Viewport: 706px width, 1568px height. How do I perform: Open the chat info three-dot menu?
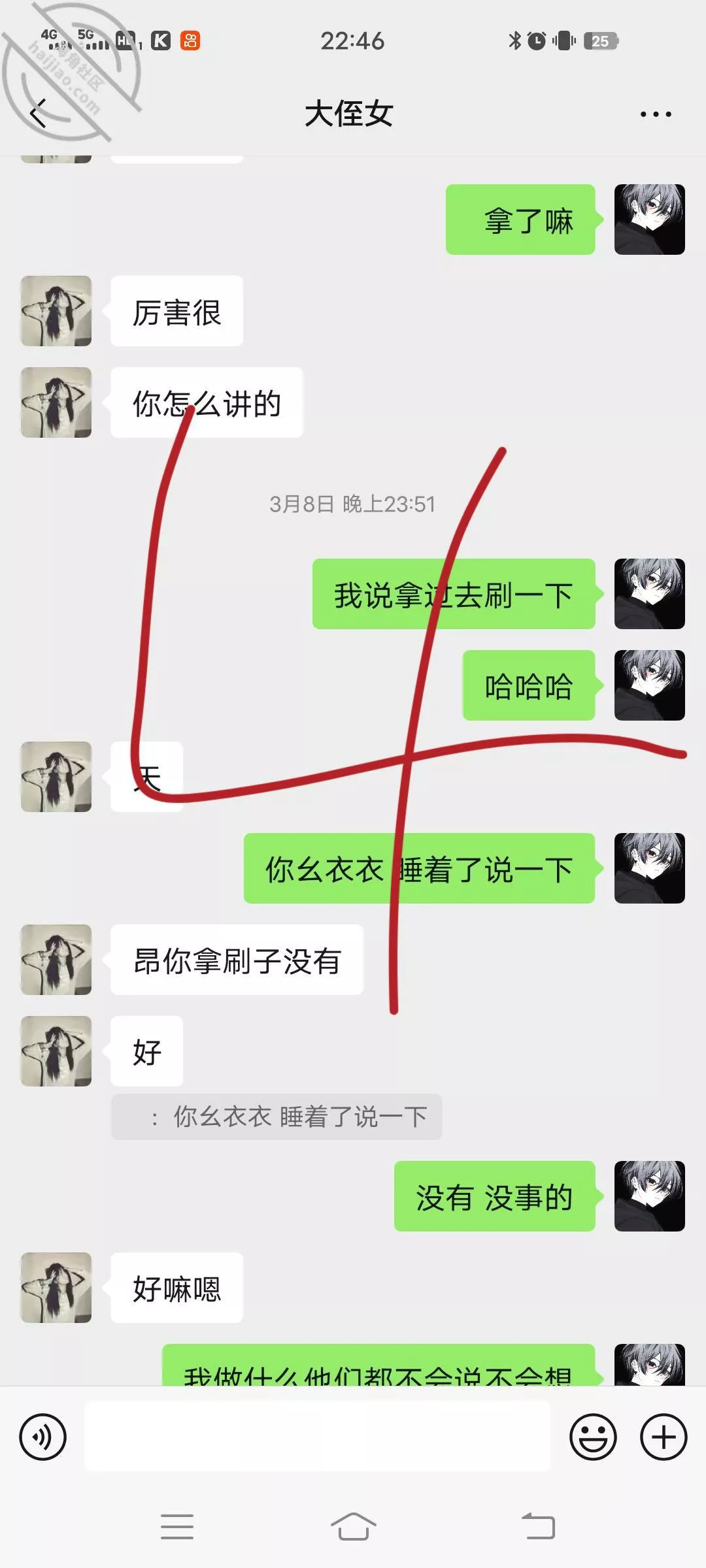point(655,114)
